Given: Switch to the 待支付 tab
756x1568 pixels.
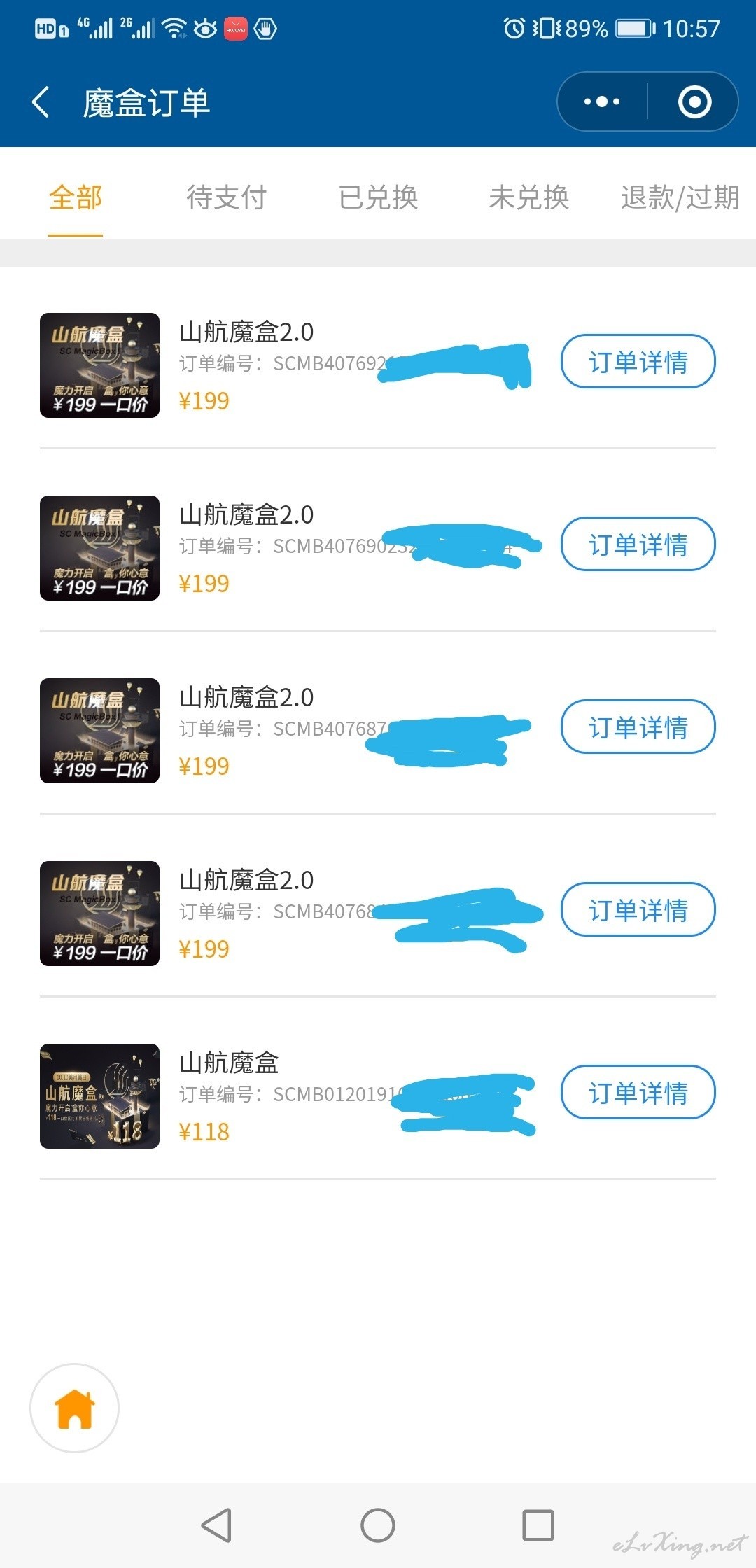Looking at the screenshot, I should coord(226,197).
